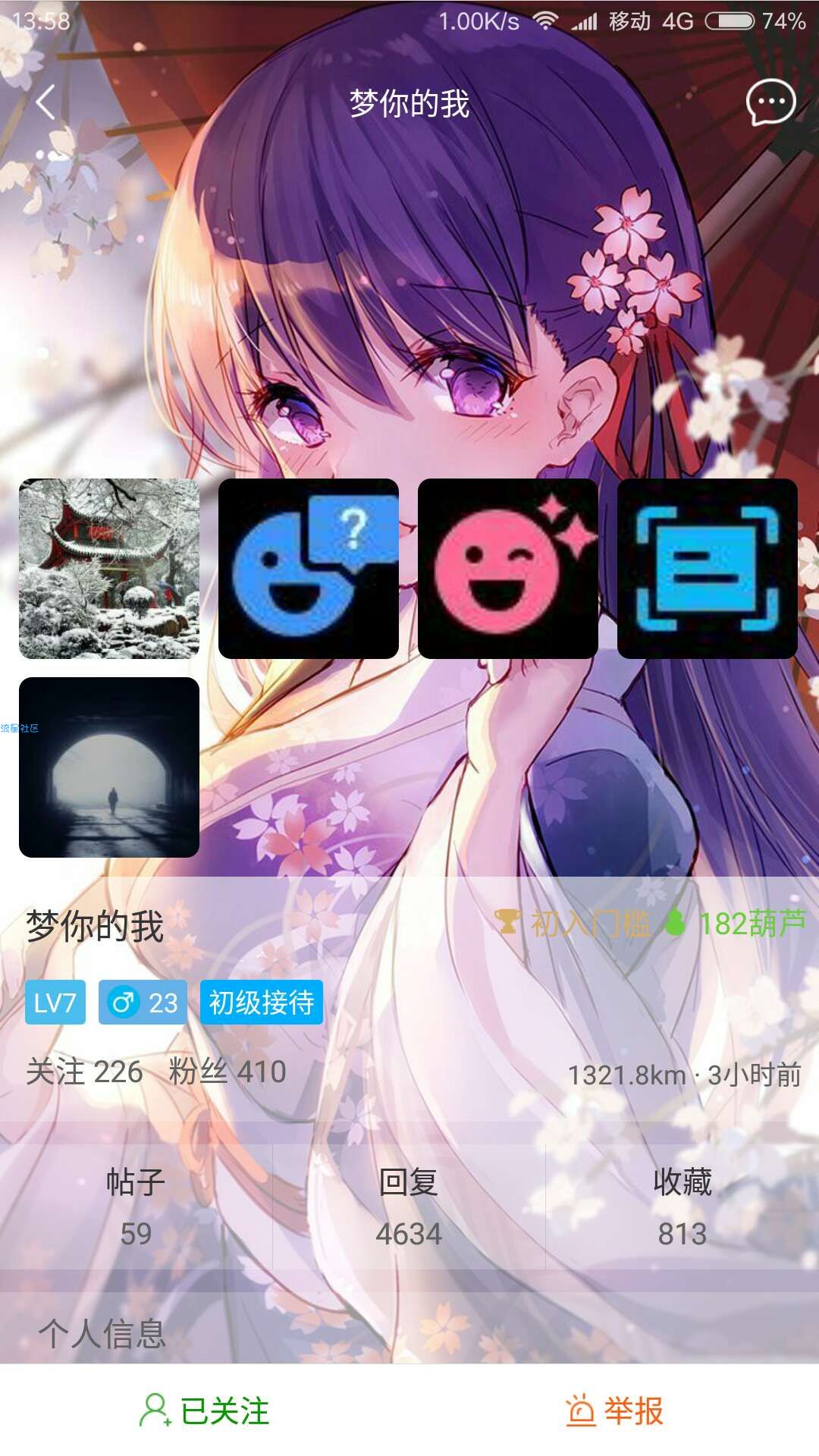Screen dimensions: 819x1456
Task: Open the 初入门槛 achievement badge
Action: tap(573, 924)
